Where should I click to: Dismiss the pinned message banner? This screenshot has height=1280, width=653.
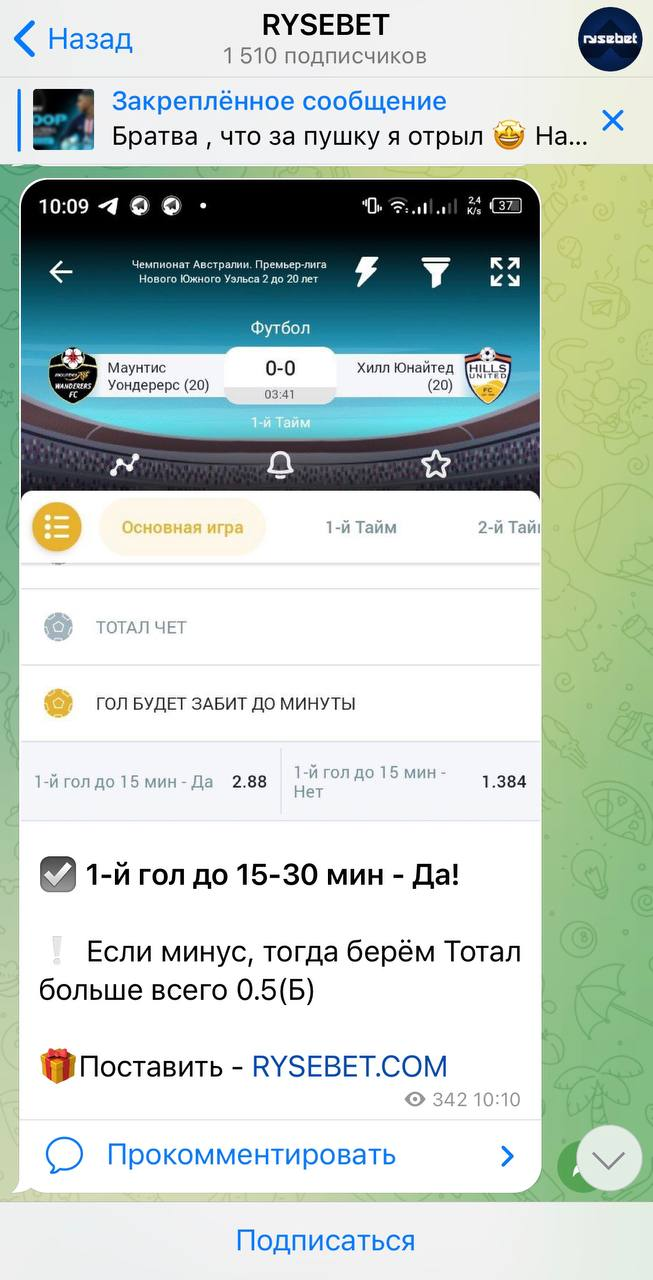613,121
